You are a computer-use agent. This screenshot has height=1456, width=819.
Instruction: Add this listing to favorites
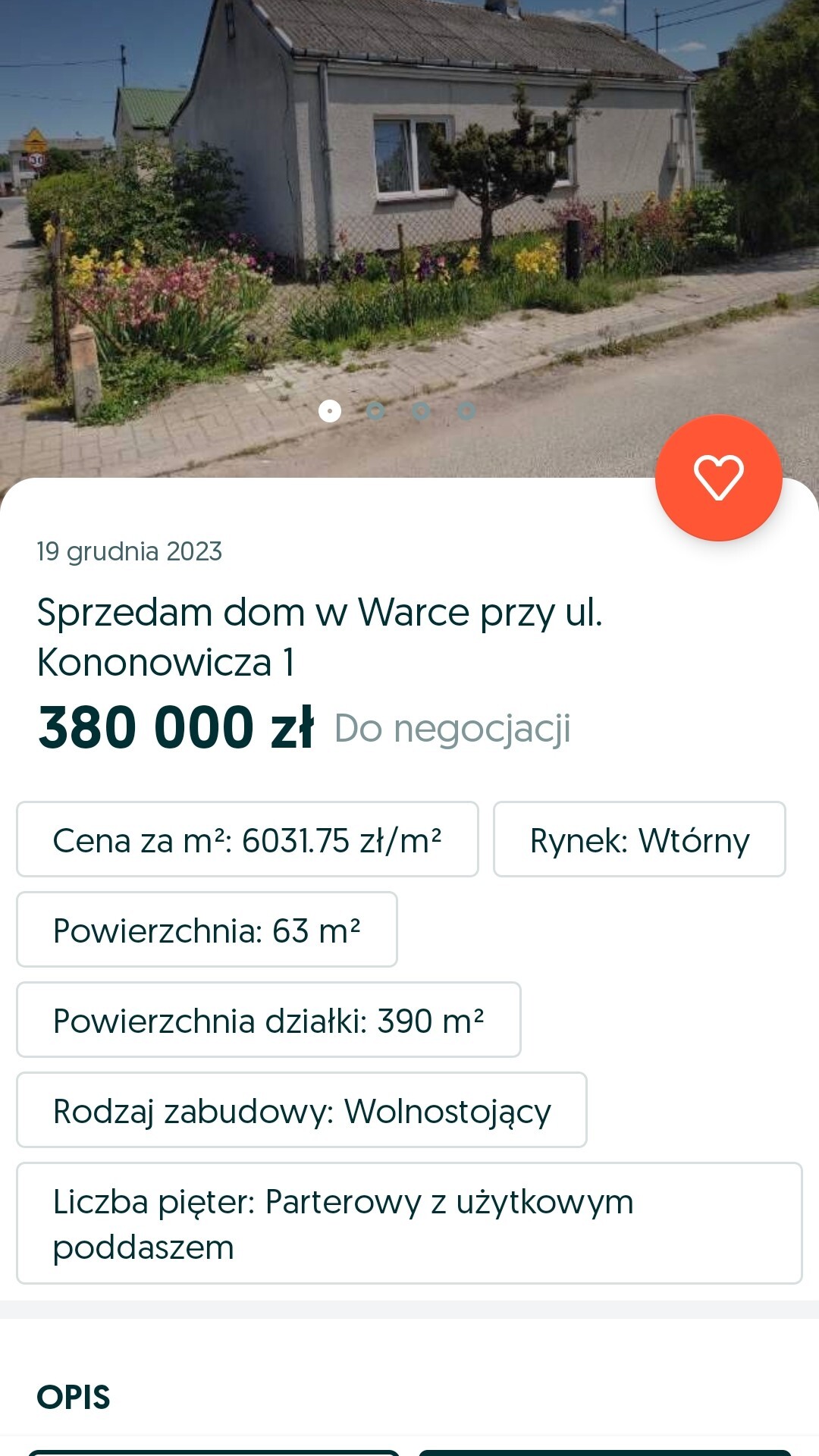pos(718,478)
